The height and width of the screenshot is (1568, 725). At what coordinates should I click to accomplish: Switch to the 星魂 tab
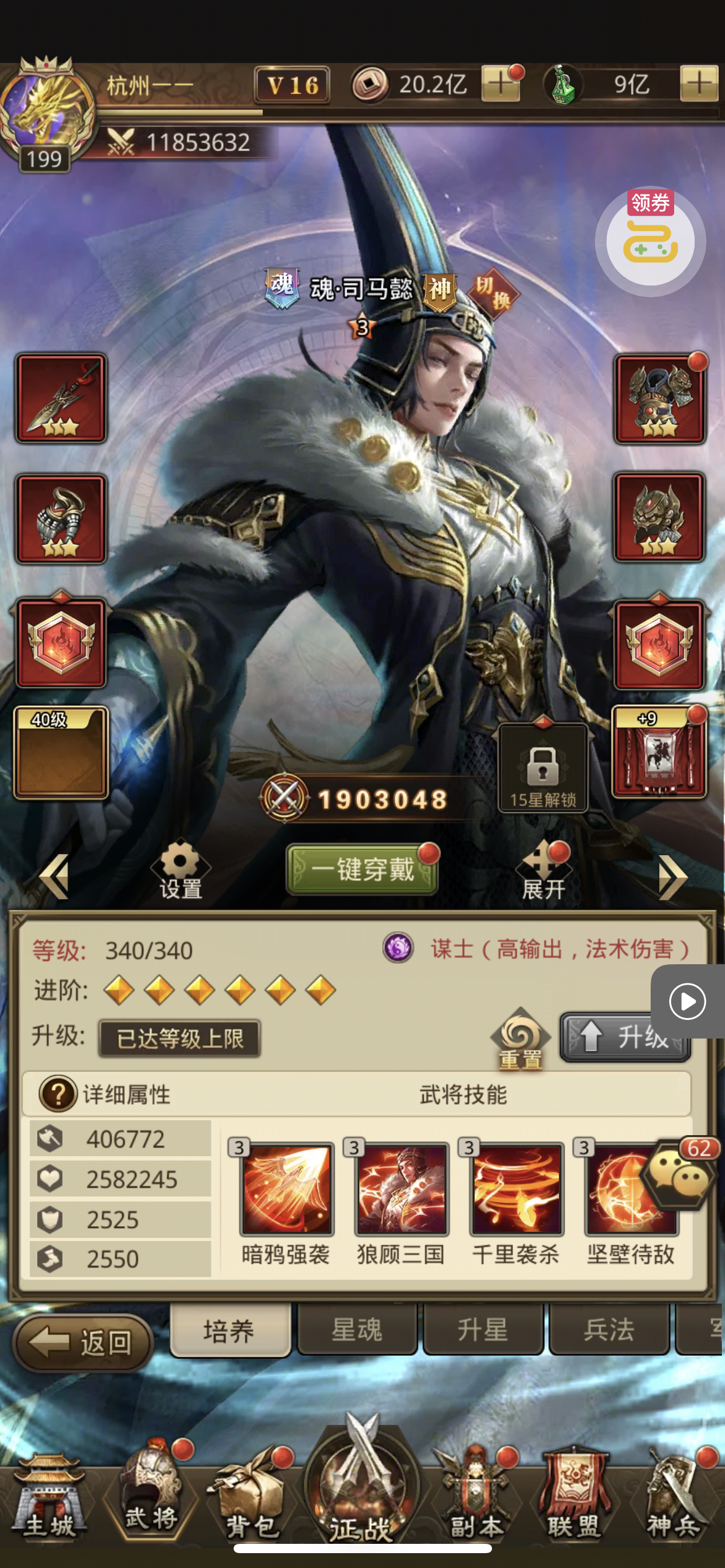pyautogui.click(x=357, y=1330)
